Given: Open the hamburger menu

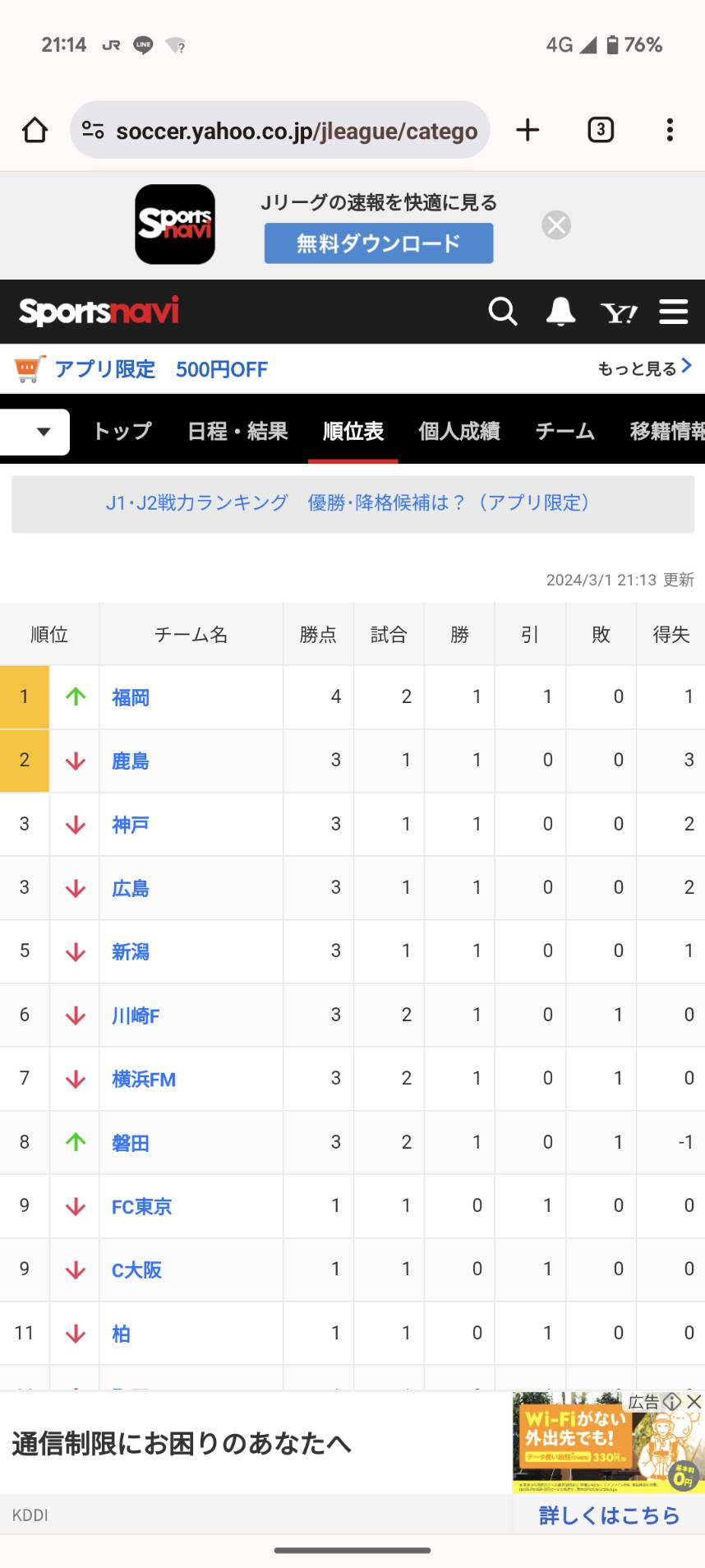Looking at the screenshot, I should click(673, 312).
